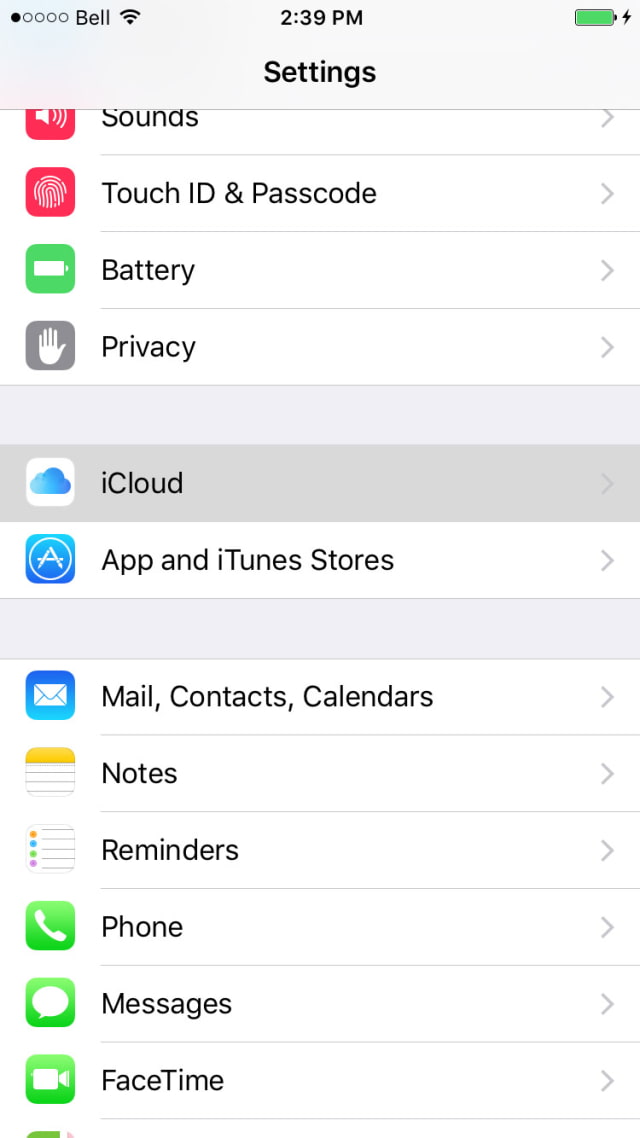This screenshot has height=1138, width=640.
Task: Go to Battery settings
Action: point(320,270)
